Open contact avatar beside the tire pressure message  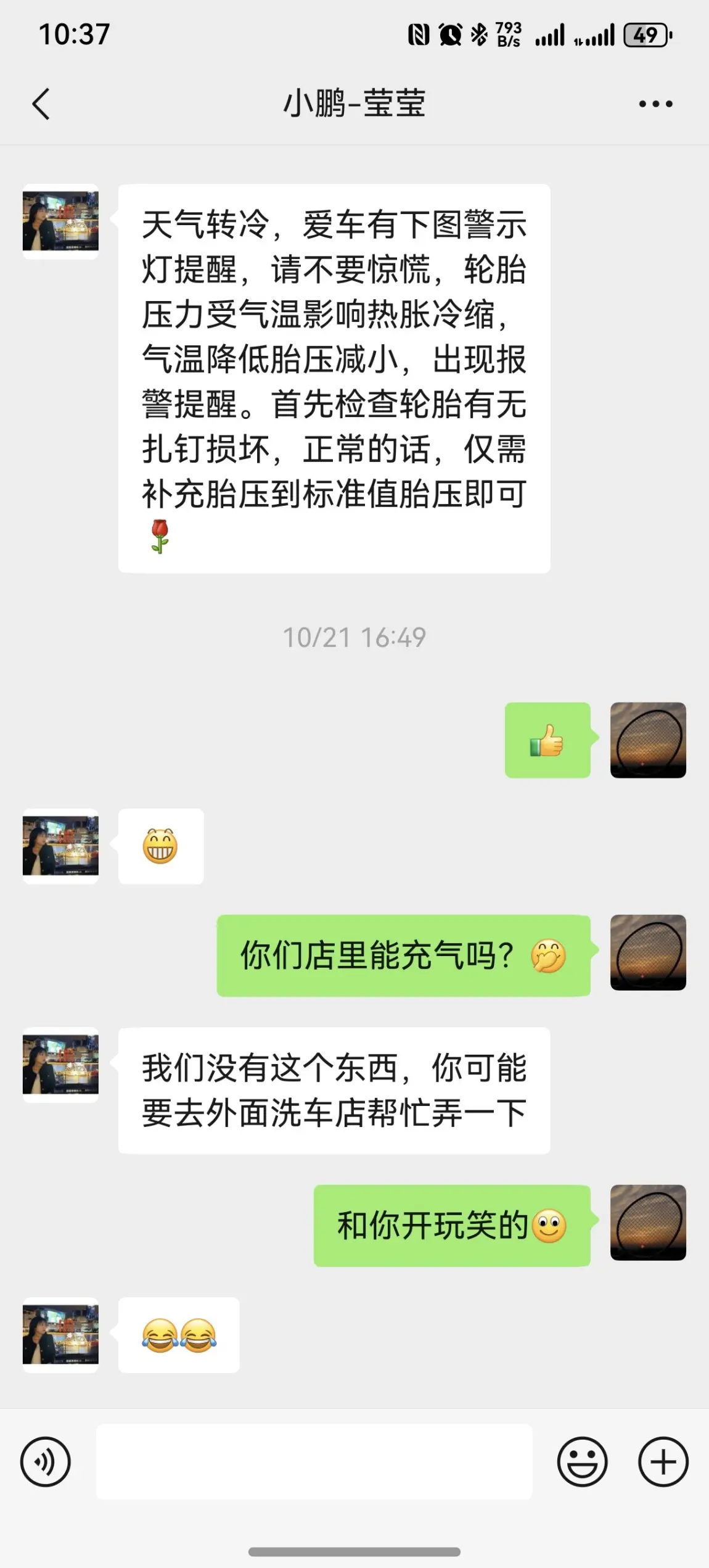(x=60, y=221)
